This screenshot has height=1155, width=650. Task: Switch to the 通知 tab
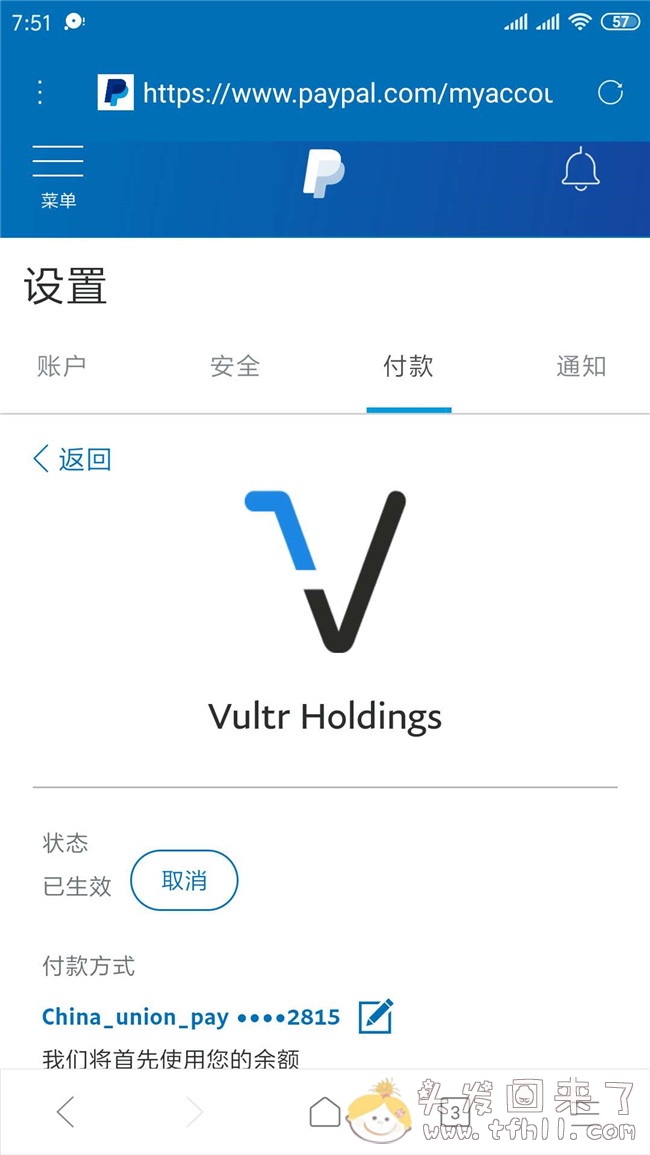[x=581, y=367]
